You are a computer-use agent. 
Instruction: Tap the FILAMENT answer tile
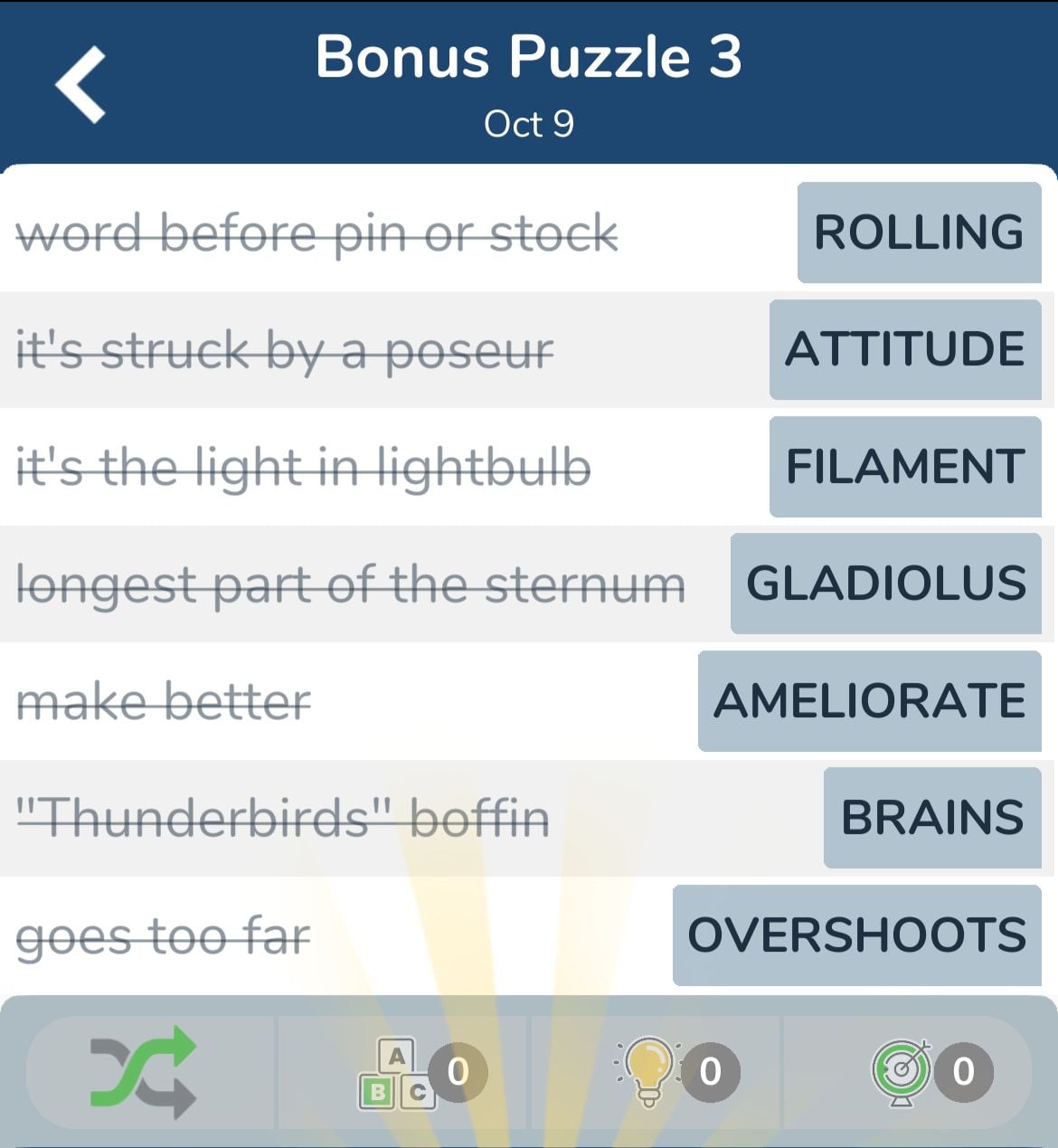click(905, 467)
